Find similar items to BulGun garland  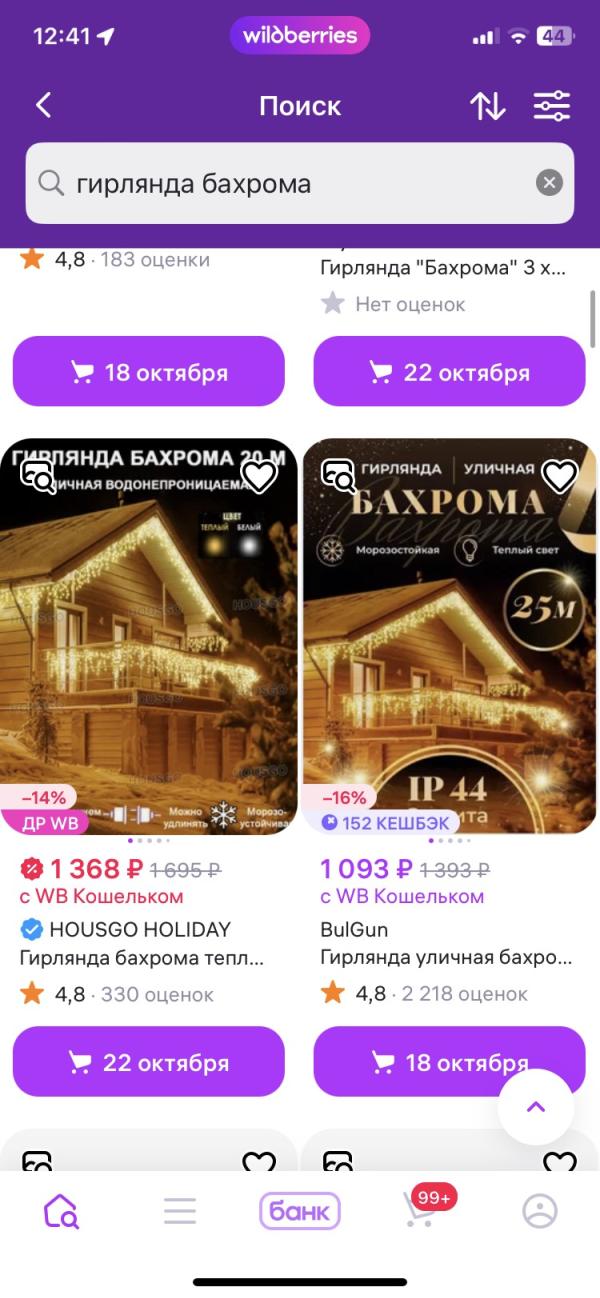coord(339,476)
